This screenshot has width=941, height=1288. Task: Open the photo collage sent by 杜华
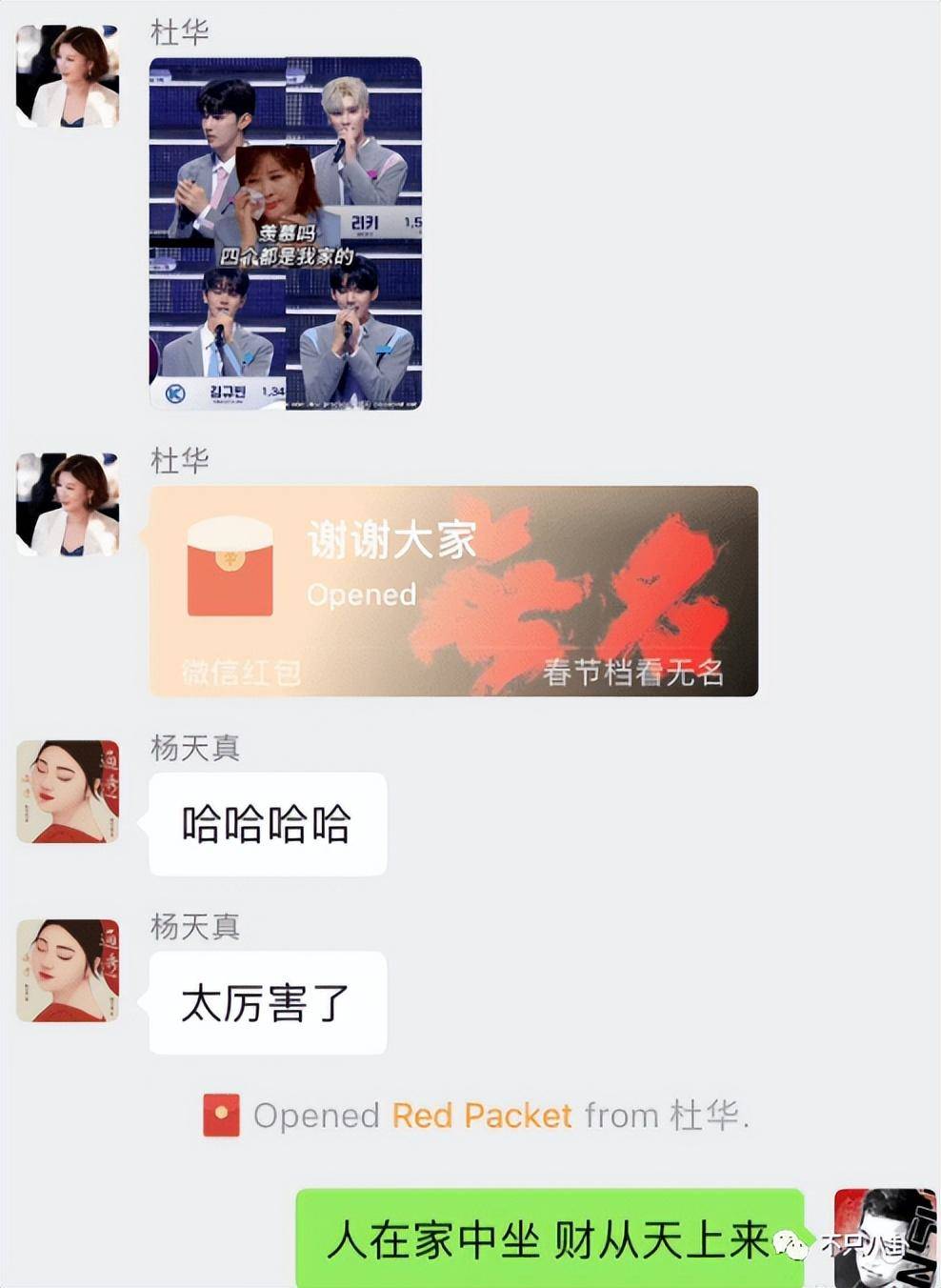286,233
